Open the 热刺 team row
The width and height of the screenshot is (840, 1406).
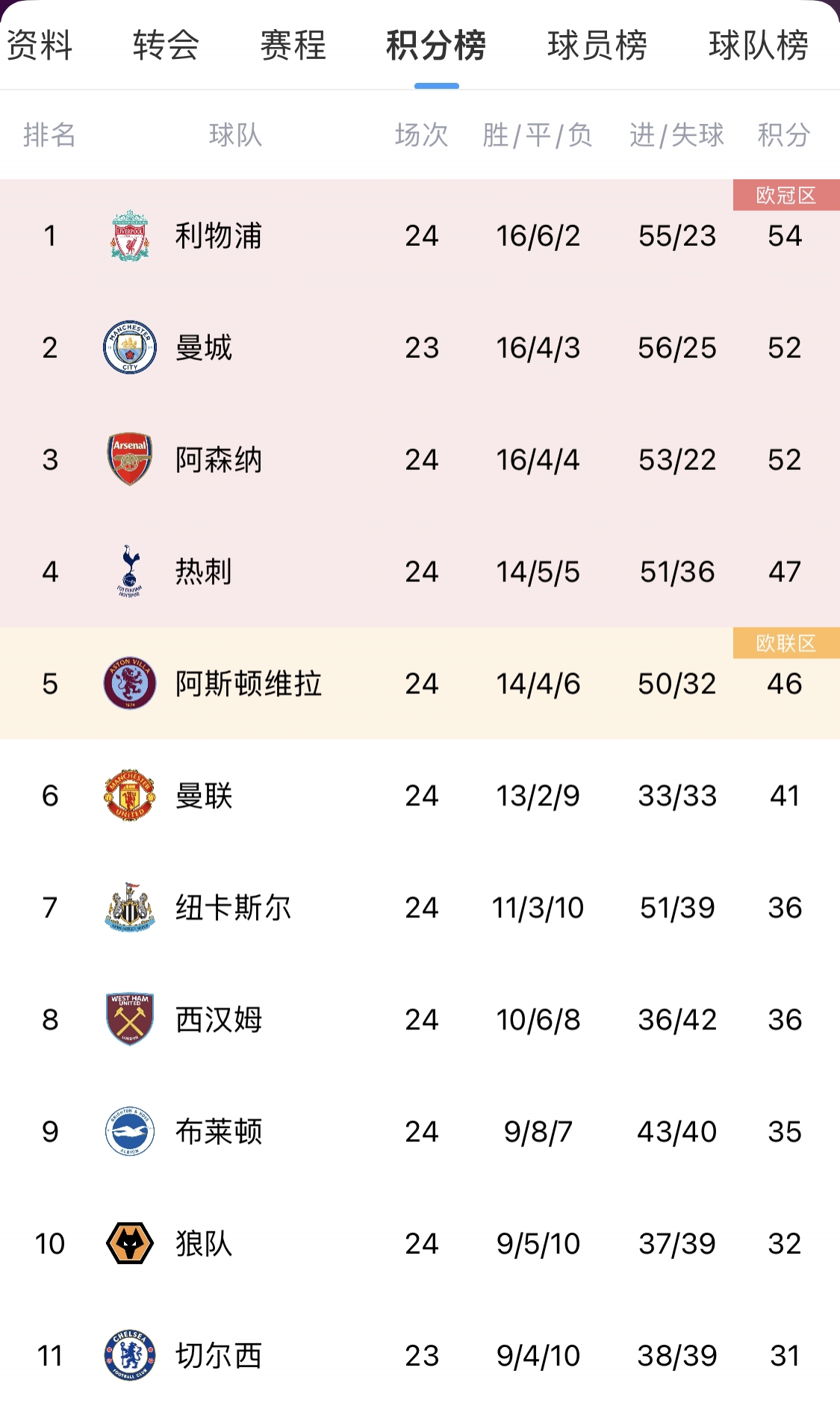click(420, 572)
